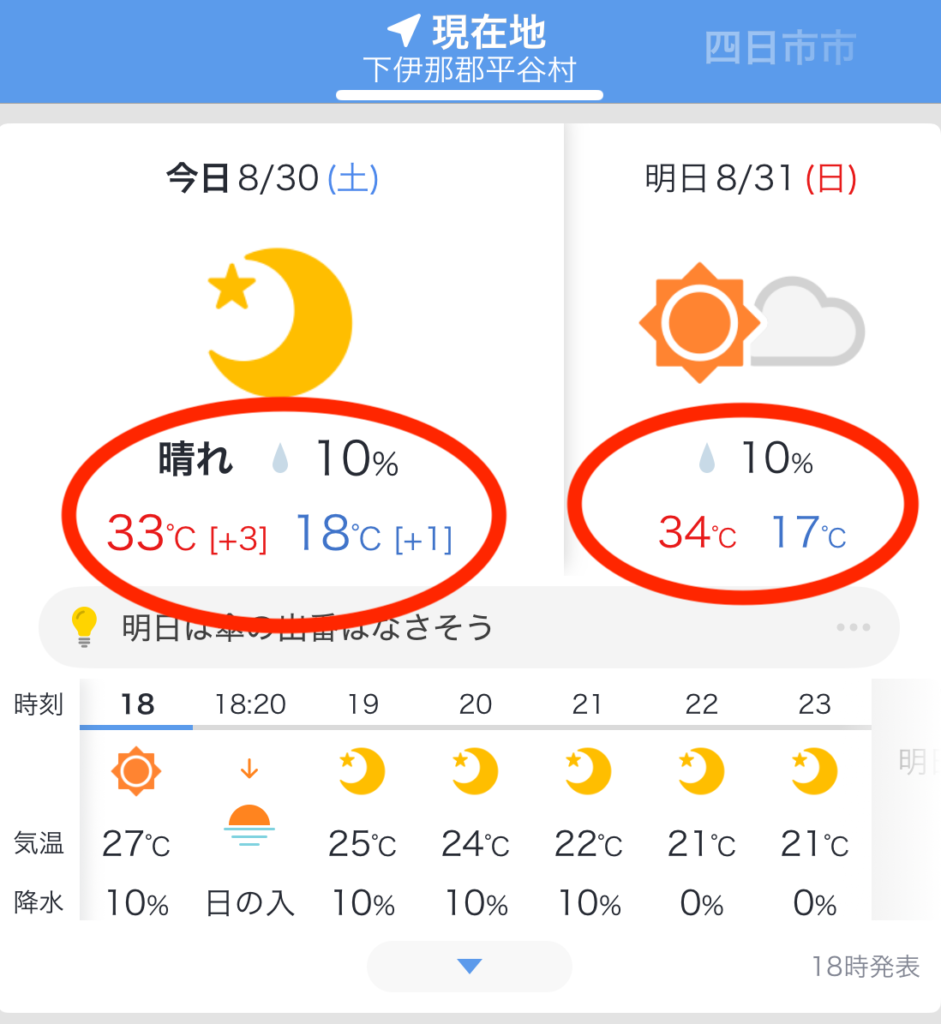Viewport: 941px width, 1024px height.
Task: Switch to the 四日市市 location tab
Action: click(780, 49)
